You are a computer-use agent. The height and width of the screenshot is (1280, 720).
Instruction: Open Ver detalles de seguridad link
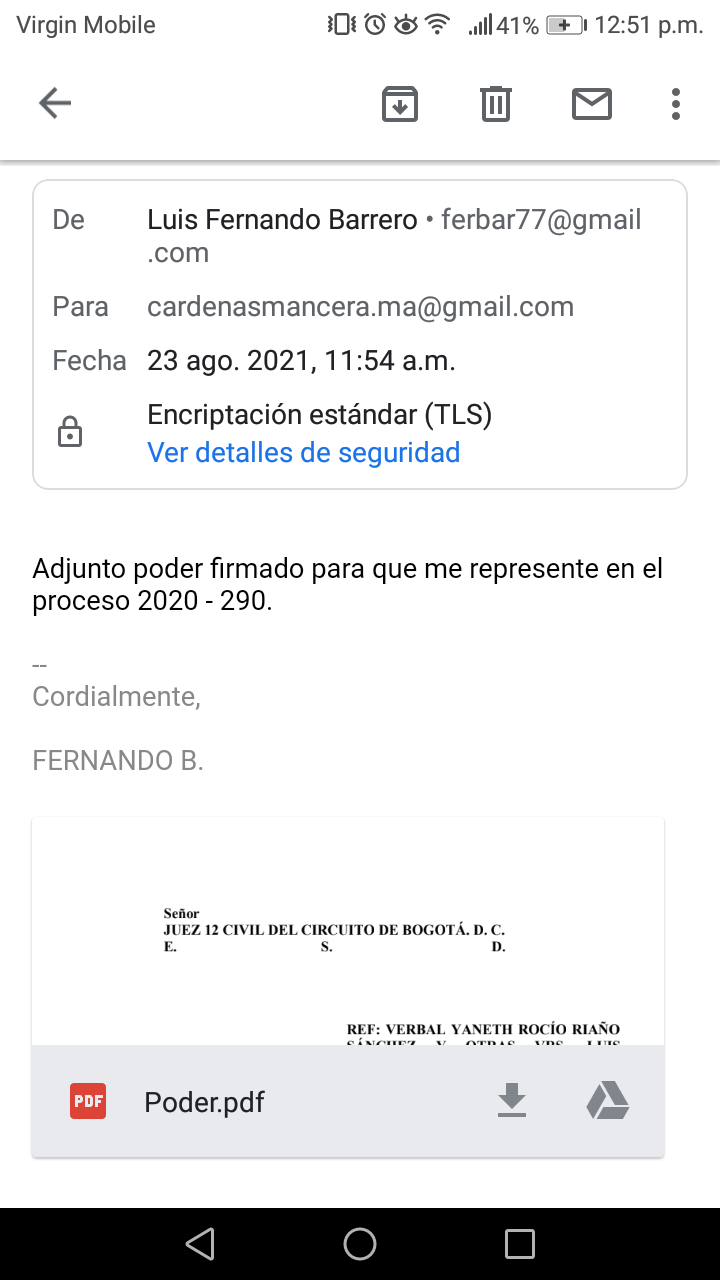point(303,453)
